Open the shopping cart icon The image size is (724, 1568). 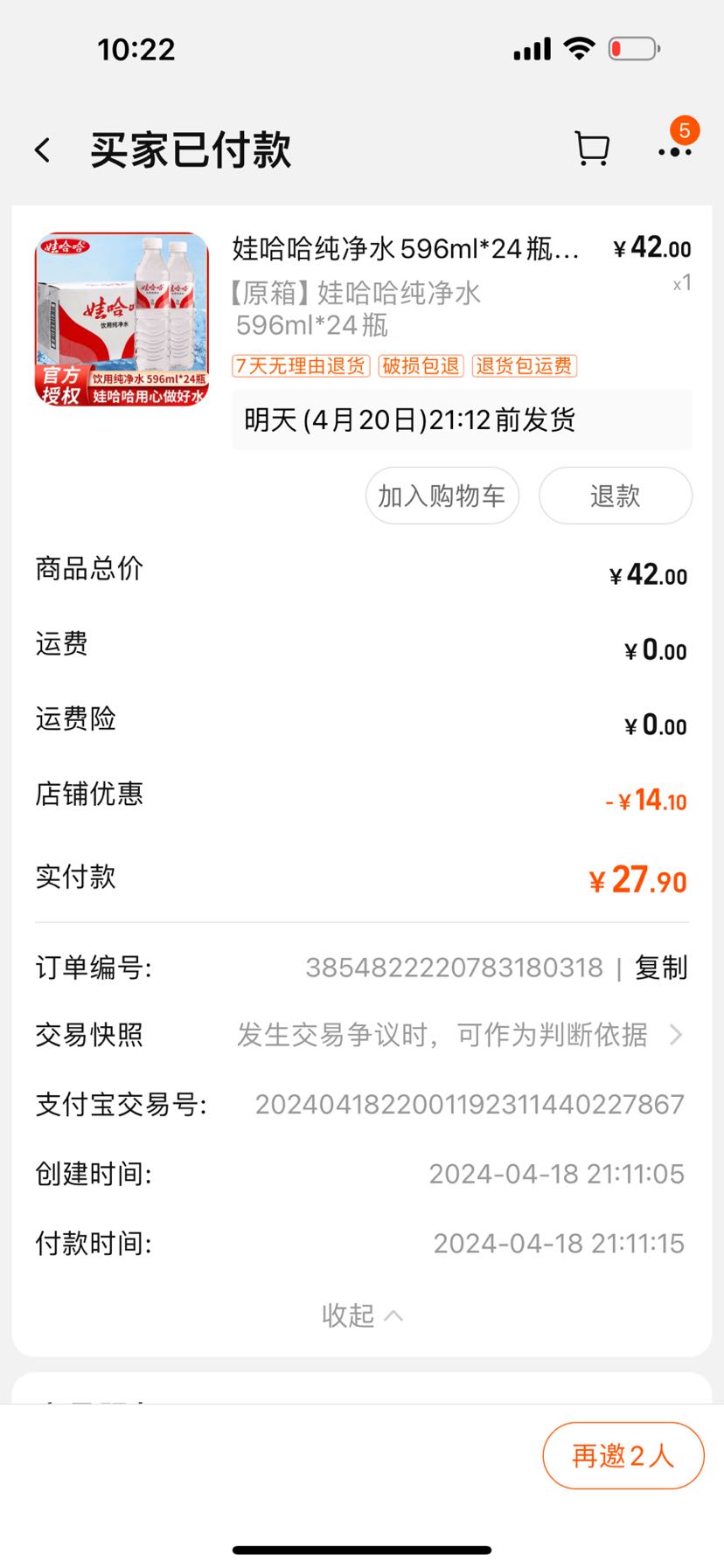tap(593, 149)
